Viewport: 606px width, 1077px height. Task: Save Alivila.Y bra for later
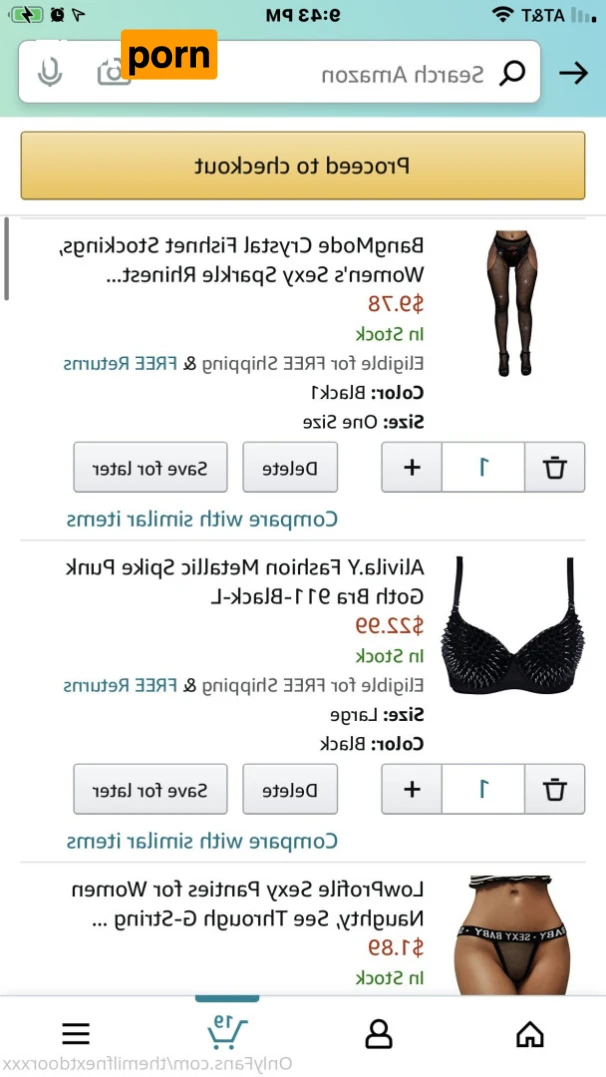coord(150,790)
